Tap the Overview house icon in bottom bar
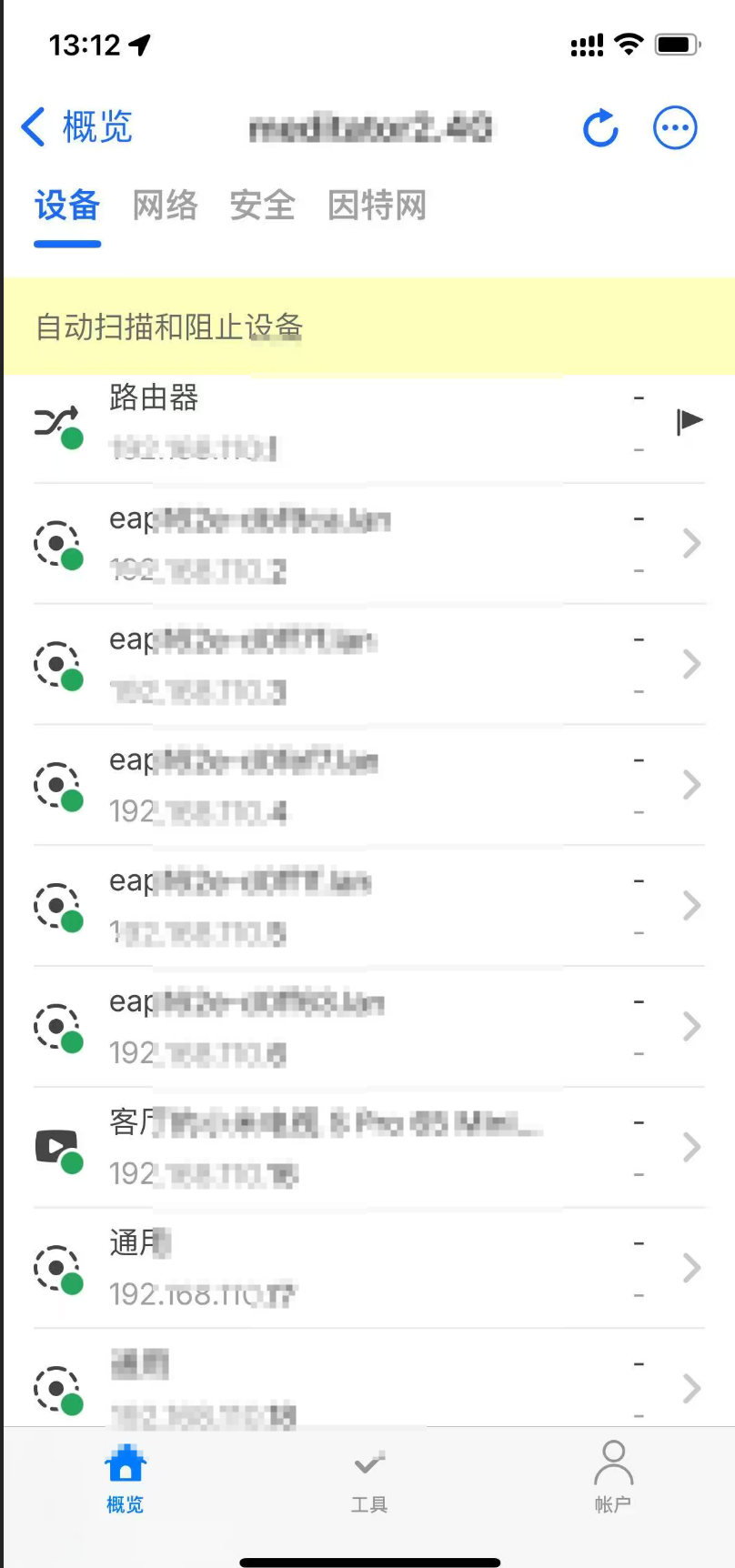The image size is (735, 1568). coord(124,1462)
